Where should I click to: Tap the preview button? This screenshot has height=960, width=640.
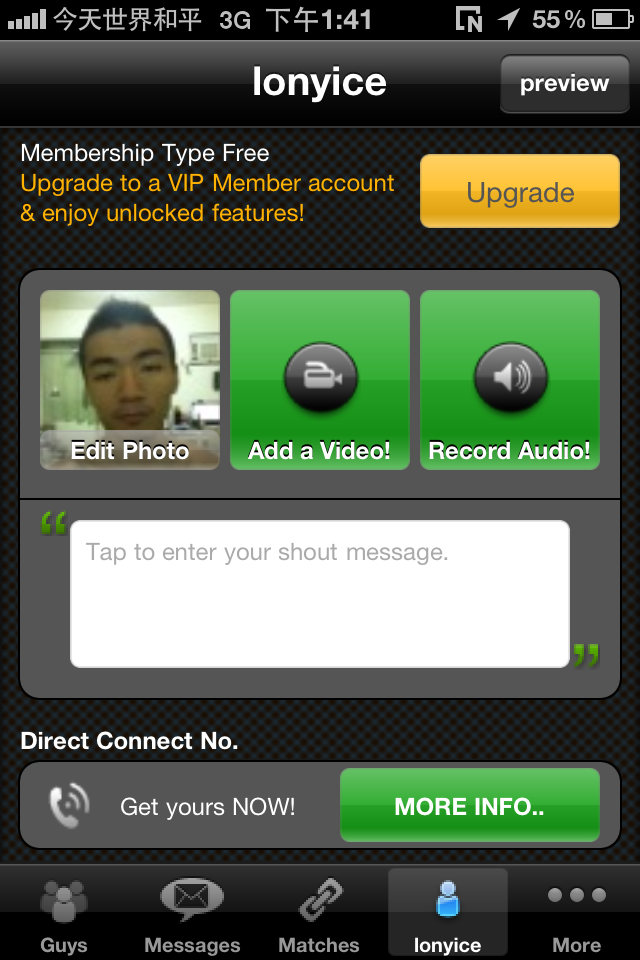click(563, 83)
